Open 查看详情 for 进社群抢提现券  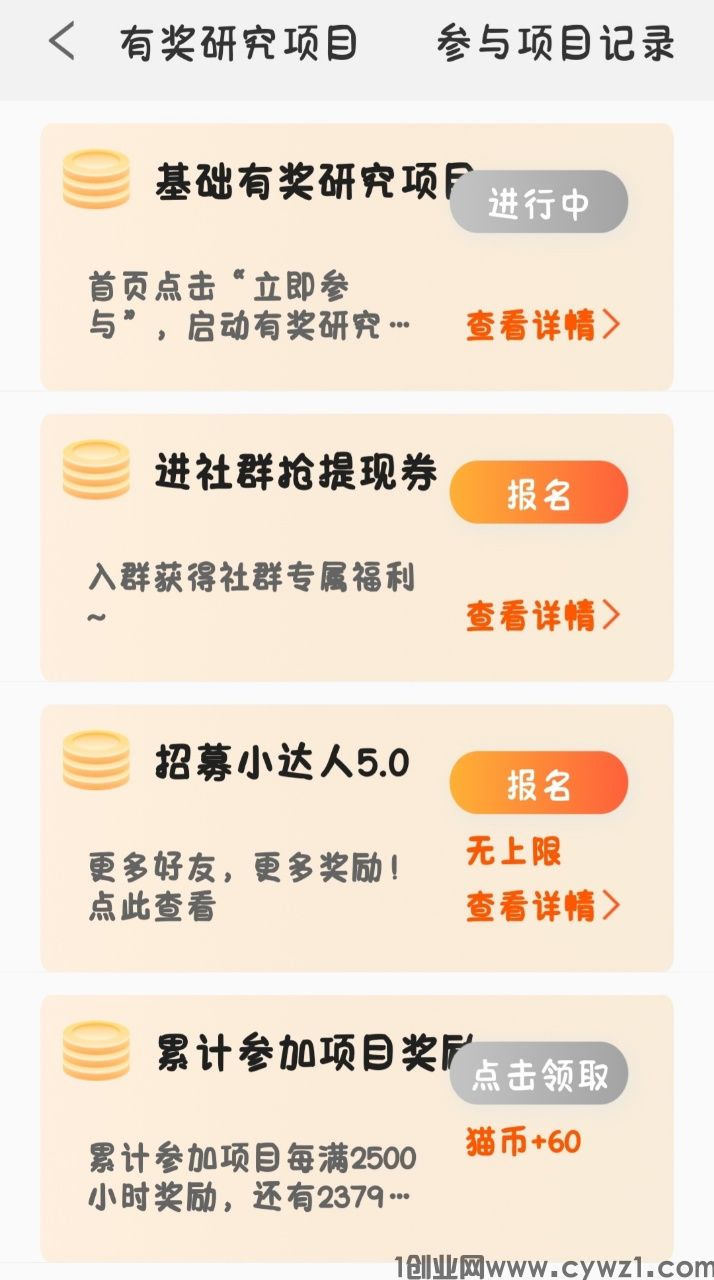tap(542, 616)
